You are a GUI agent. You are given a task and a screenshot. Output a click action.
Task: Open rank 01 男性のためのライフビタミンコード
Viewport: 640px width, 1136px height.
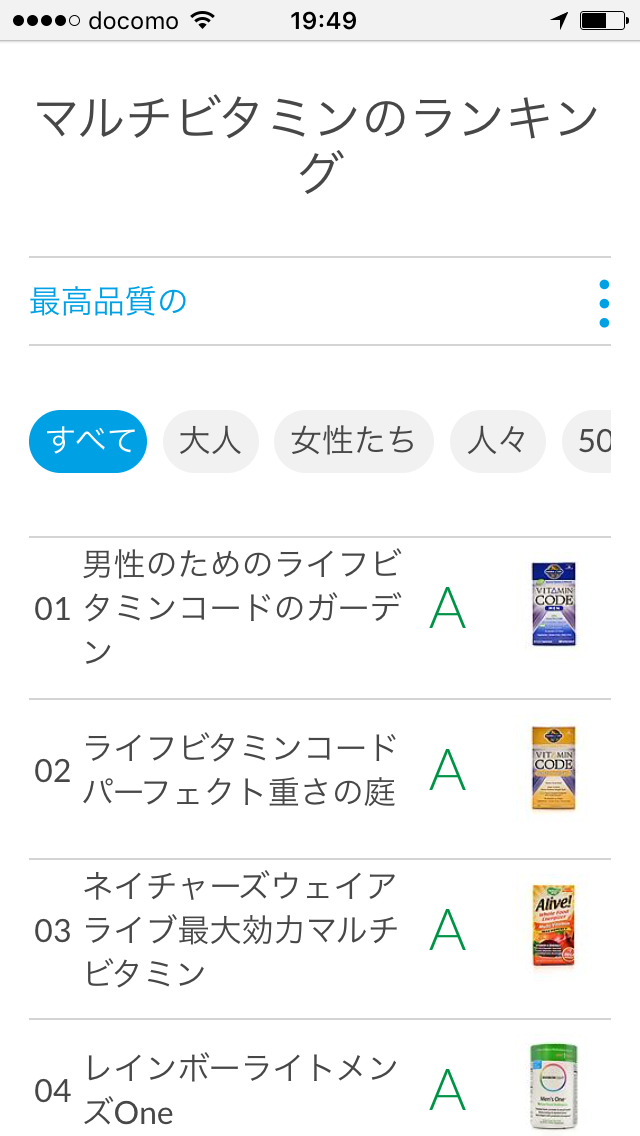pos(240,607)
